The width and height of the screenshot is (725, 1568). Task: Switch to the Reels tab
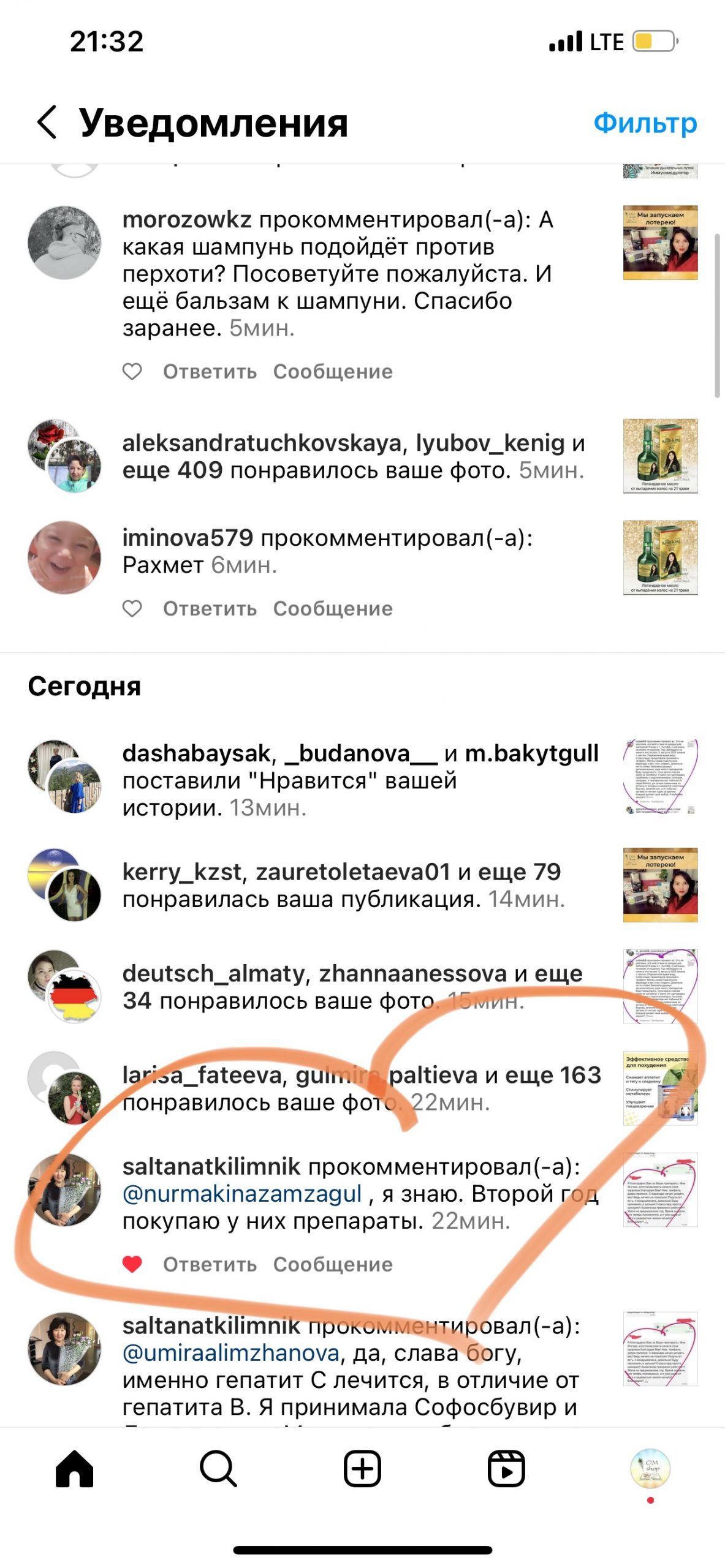[x=506, y=1468]
